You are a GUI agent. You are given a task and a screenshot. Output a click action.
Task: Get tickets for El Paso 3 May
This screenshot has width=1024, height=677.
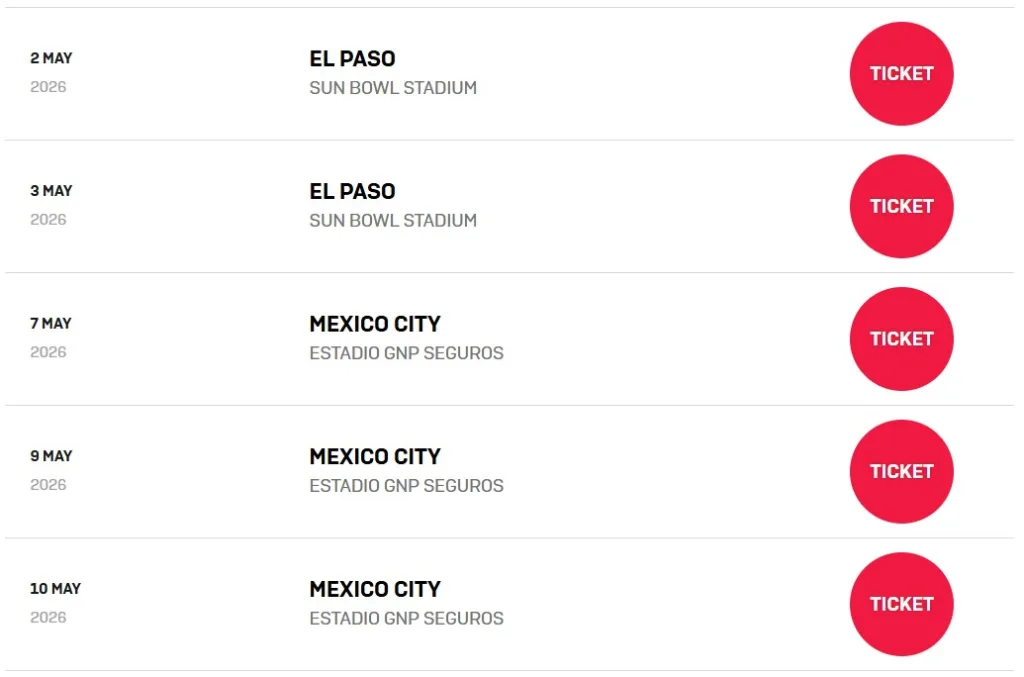901,206
